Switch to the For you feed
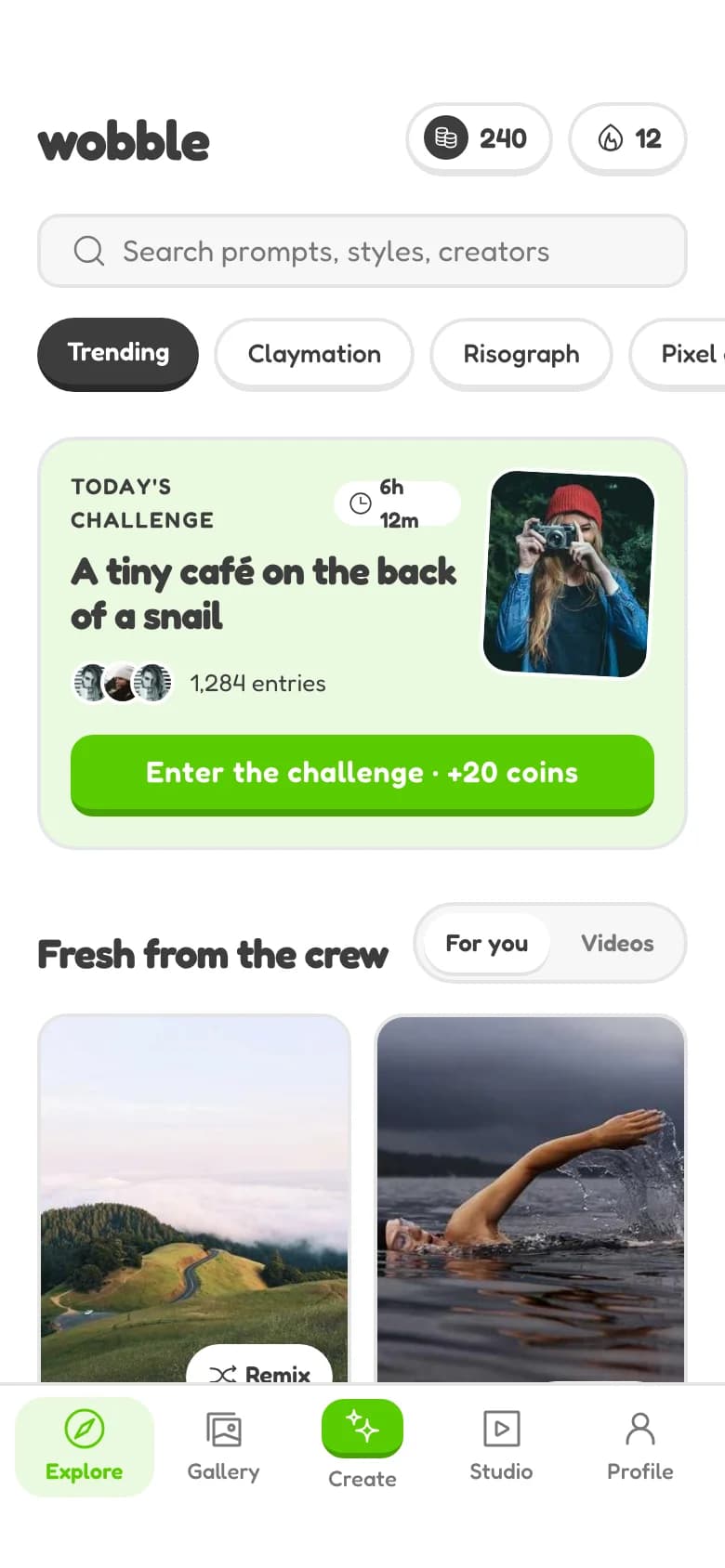This screenshot has width=725, height=1568. [486, 943]
